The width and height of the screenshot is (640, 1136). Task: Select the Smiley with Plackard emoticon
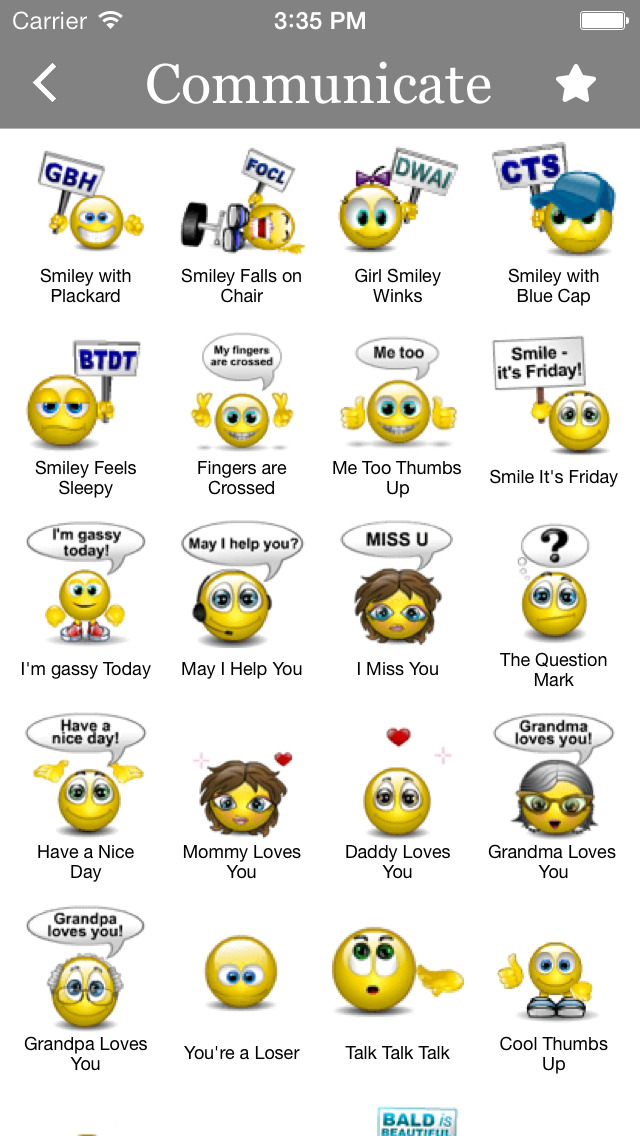tap(86, 205)
